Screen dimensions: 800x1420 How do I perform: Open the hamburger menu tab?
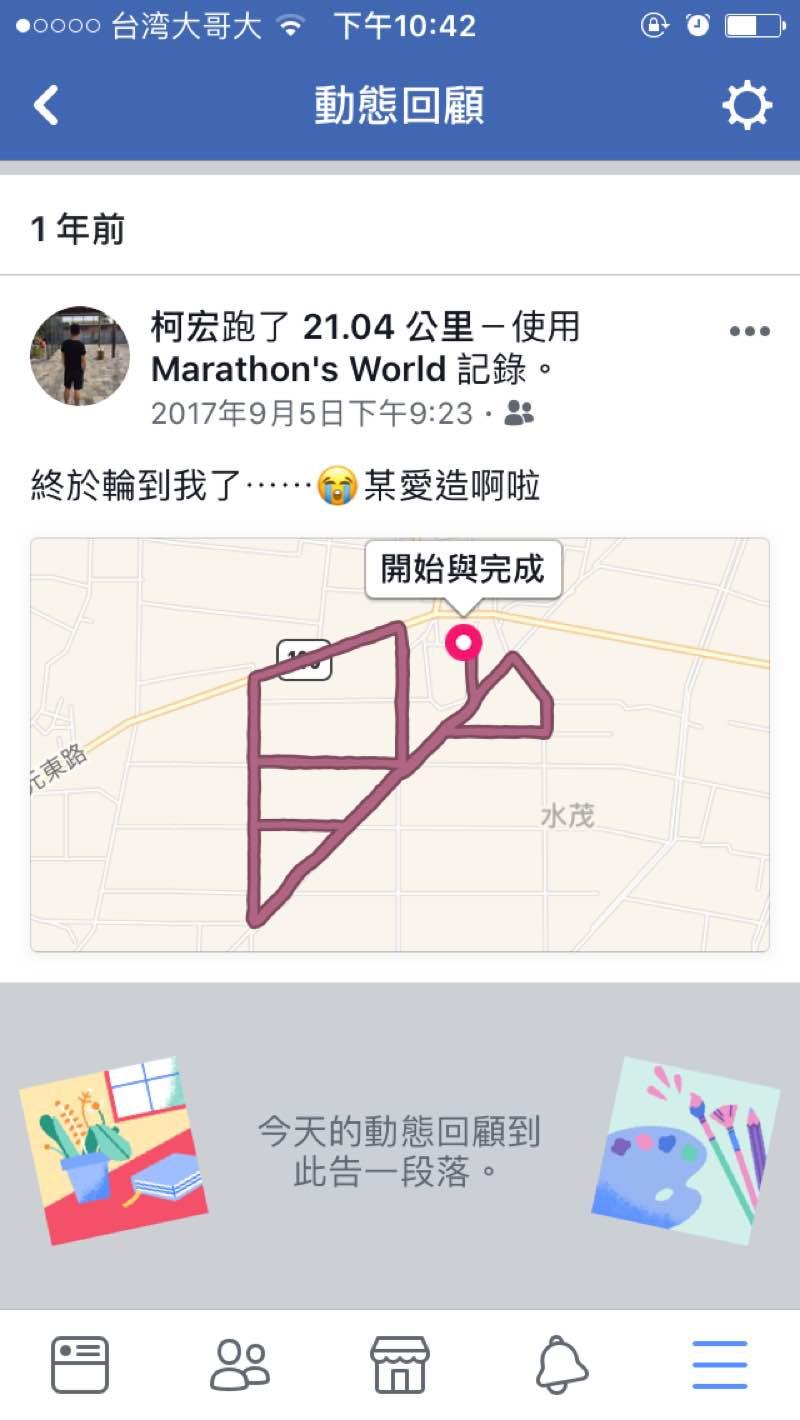click(x=720, y=1364)
